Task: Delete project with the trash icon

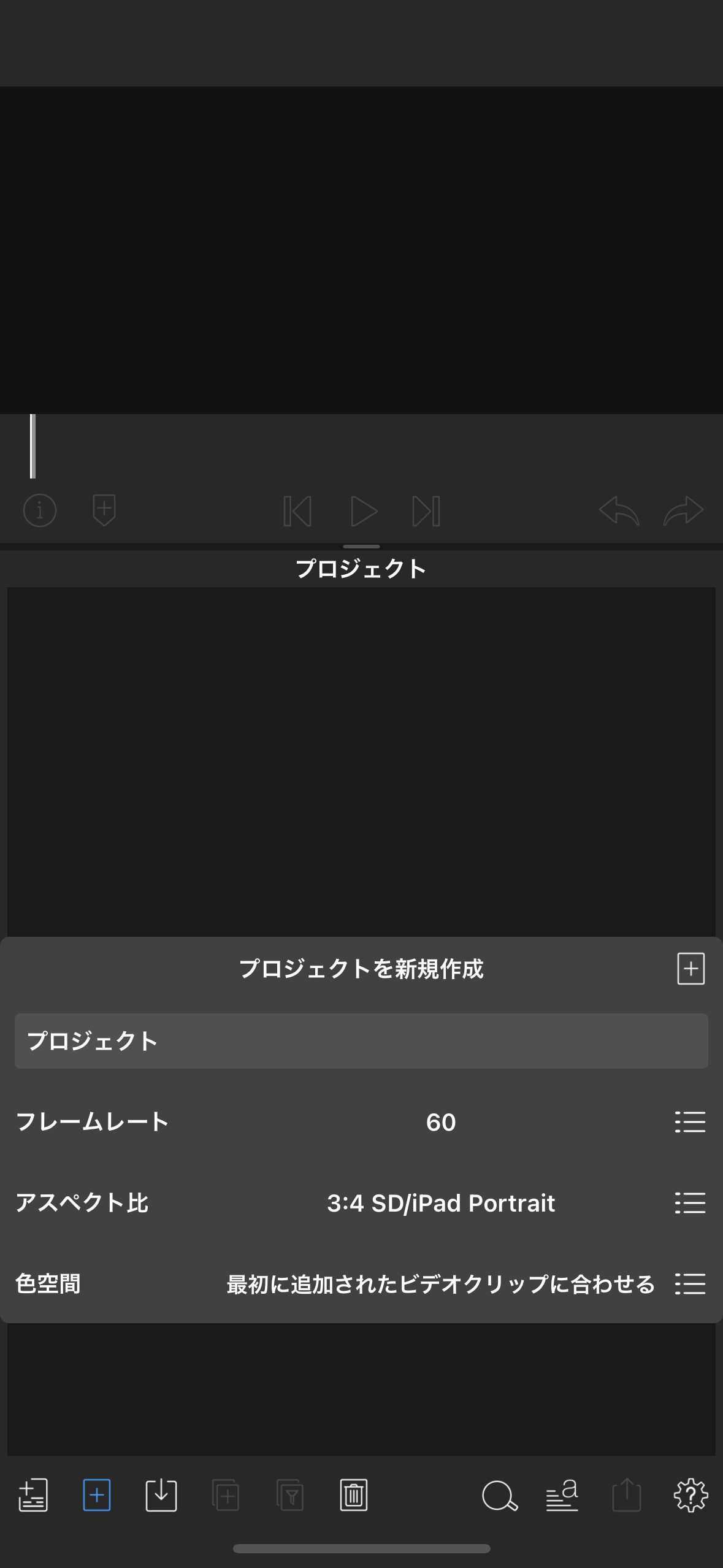Action: (x=354, y=1496)
